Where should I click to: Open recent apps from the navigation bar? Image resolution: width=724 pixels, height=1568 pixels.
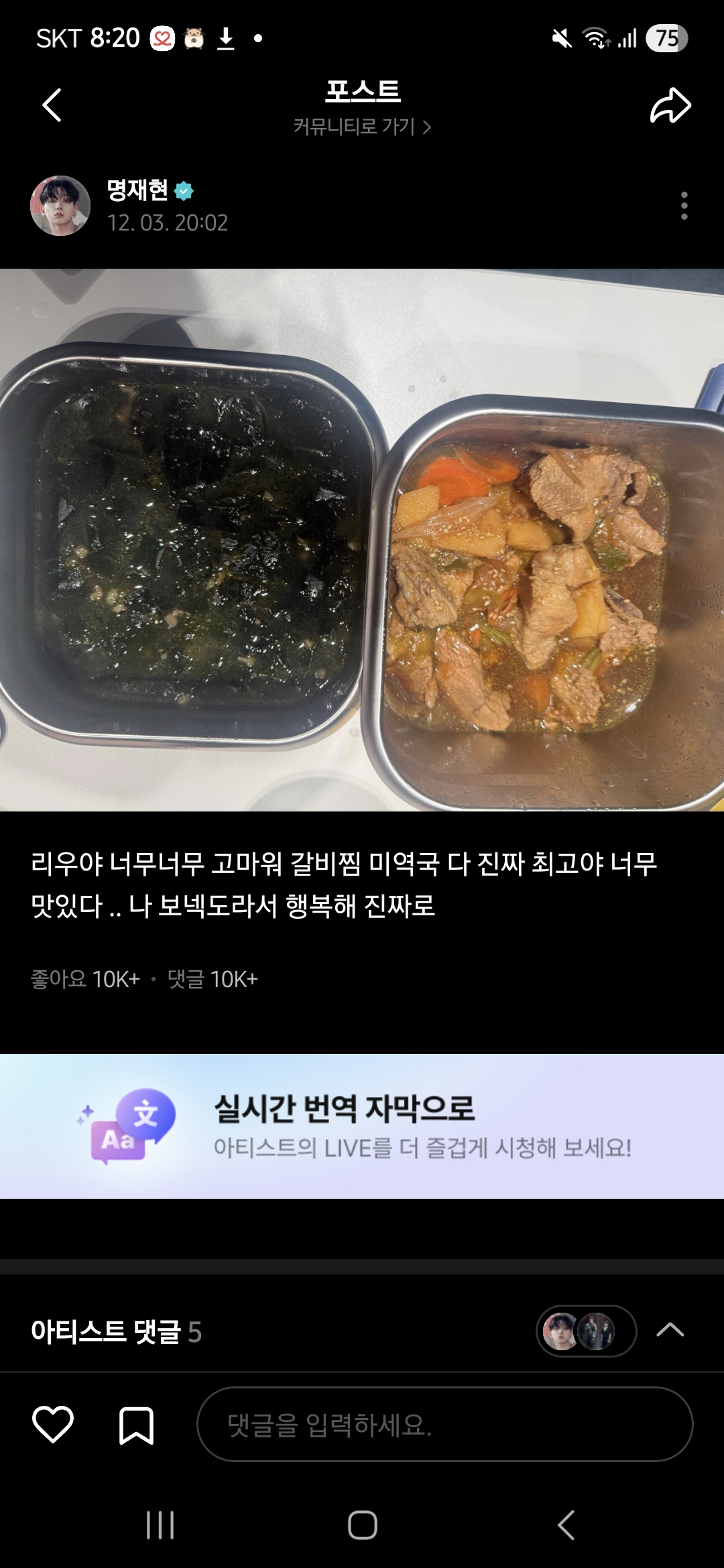[160, 1525]
